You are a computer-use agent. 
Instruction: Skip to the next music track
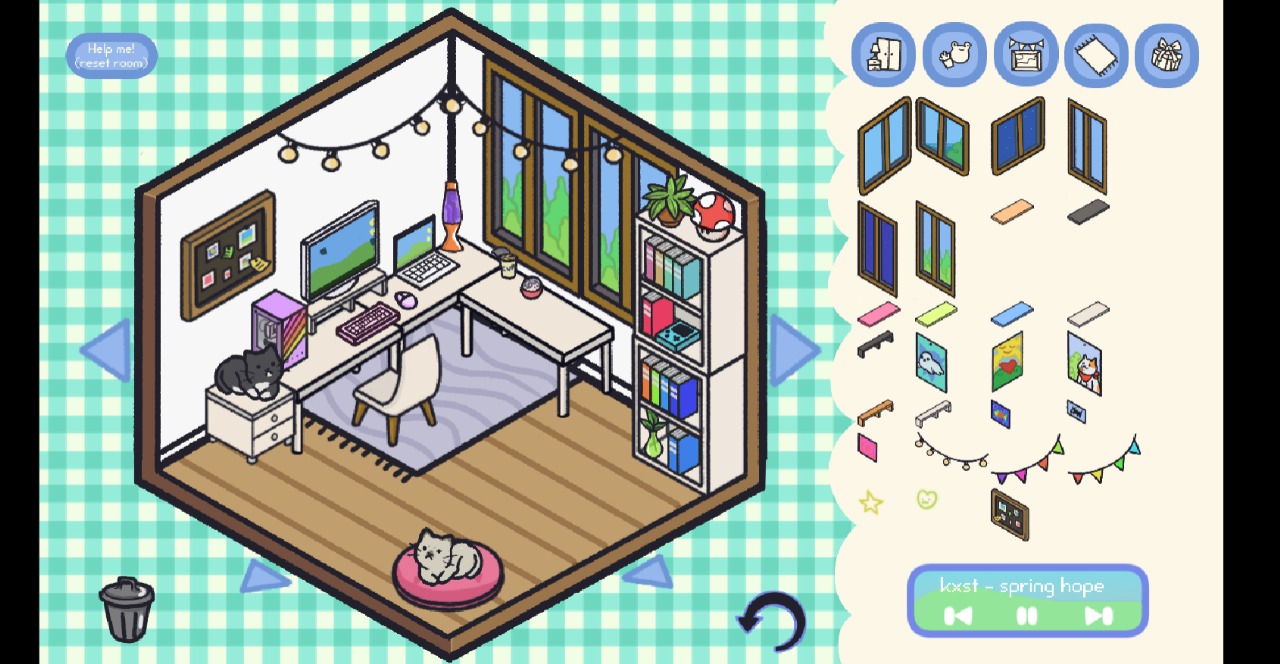[x=1098, y=616]
